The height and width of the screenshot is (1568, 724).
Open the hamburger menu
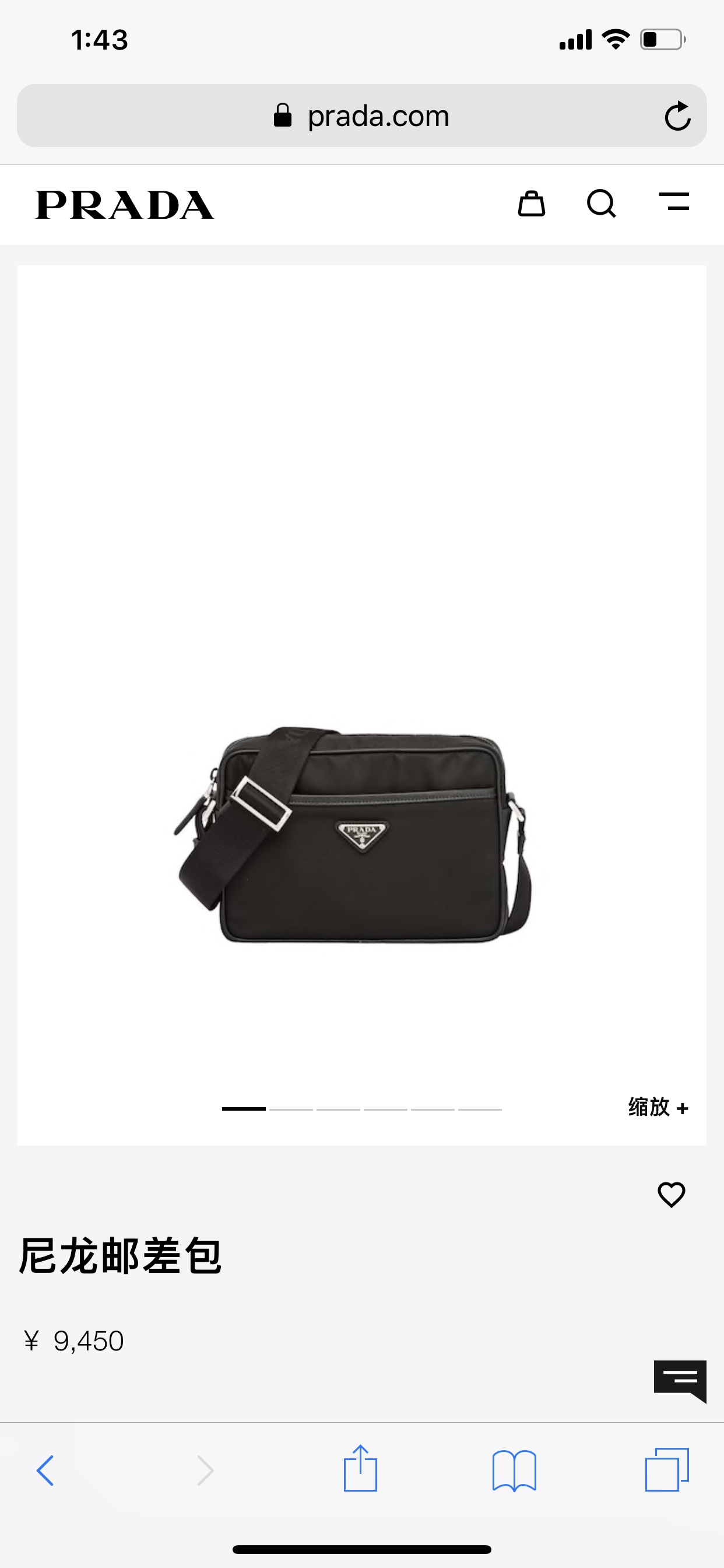point(674,202)
